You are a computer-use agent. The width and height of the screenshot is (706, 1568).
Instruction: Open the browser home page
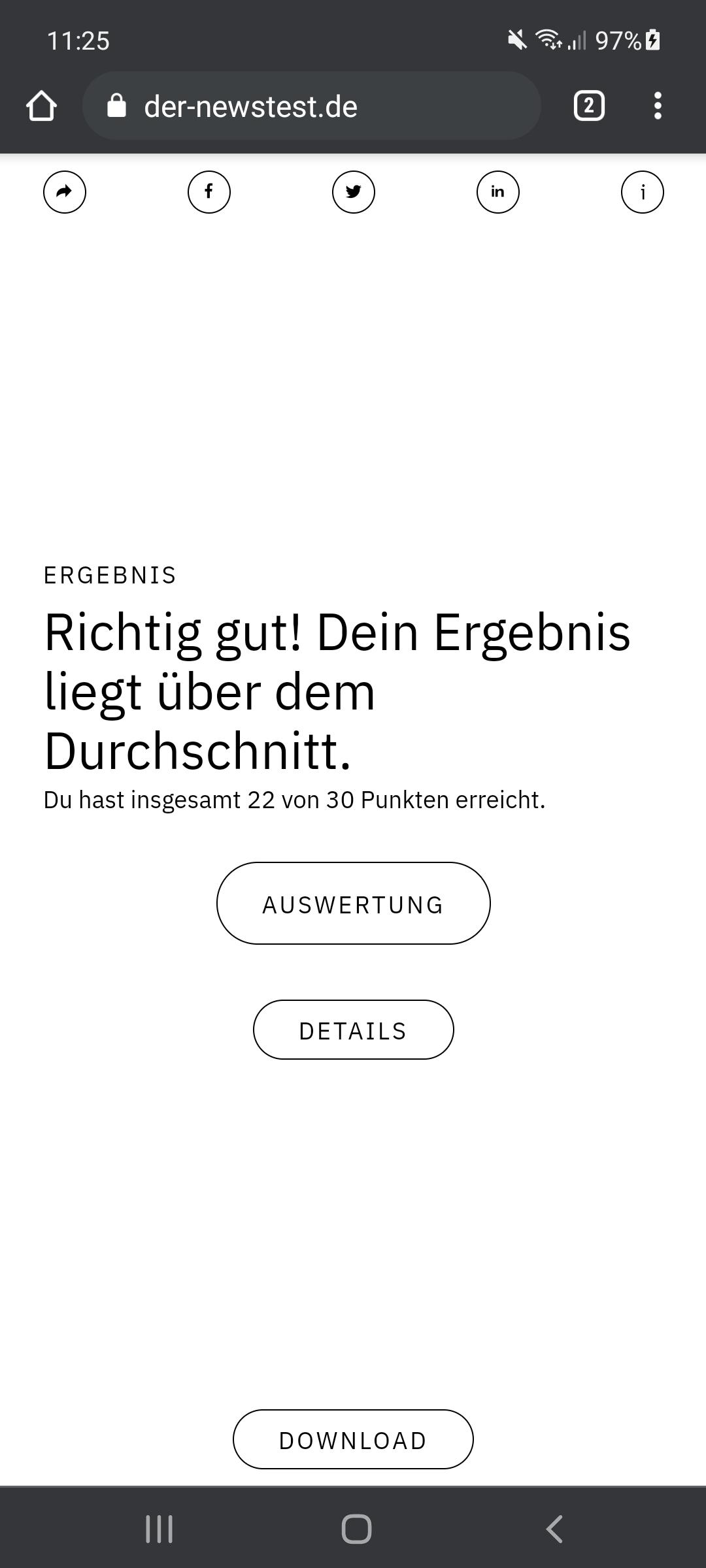click(41, 106)
